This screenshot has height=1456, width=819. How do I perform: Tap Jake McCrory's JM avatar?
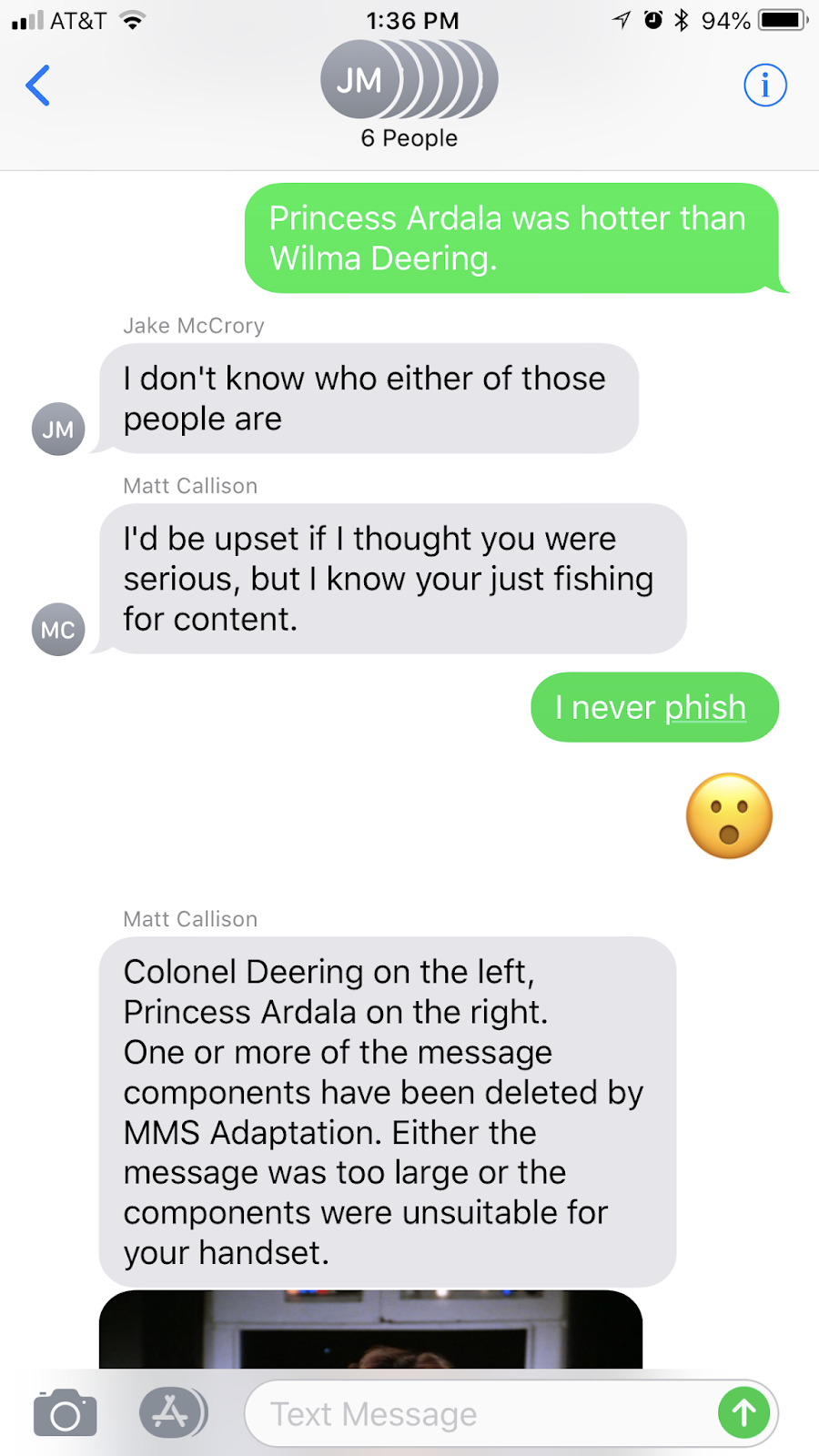click(58, 429)
